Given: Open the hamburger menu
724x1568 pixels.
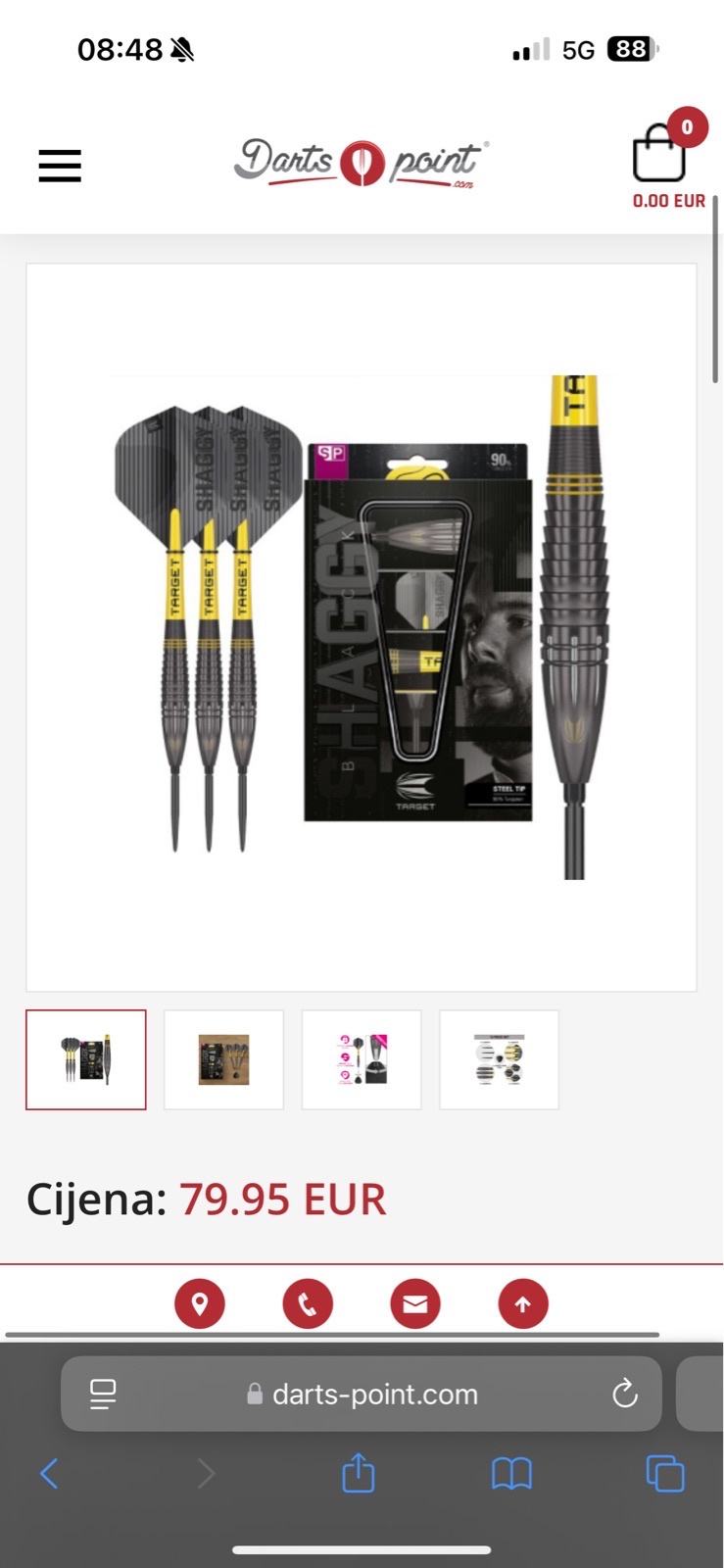Looking at the screenshot, I should pos(60,165).
